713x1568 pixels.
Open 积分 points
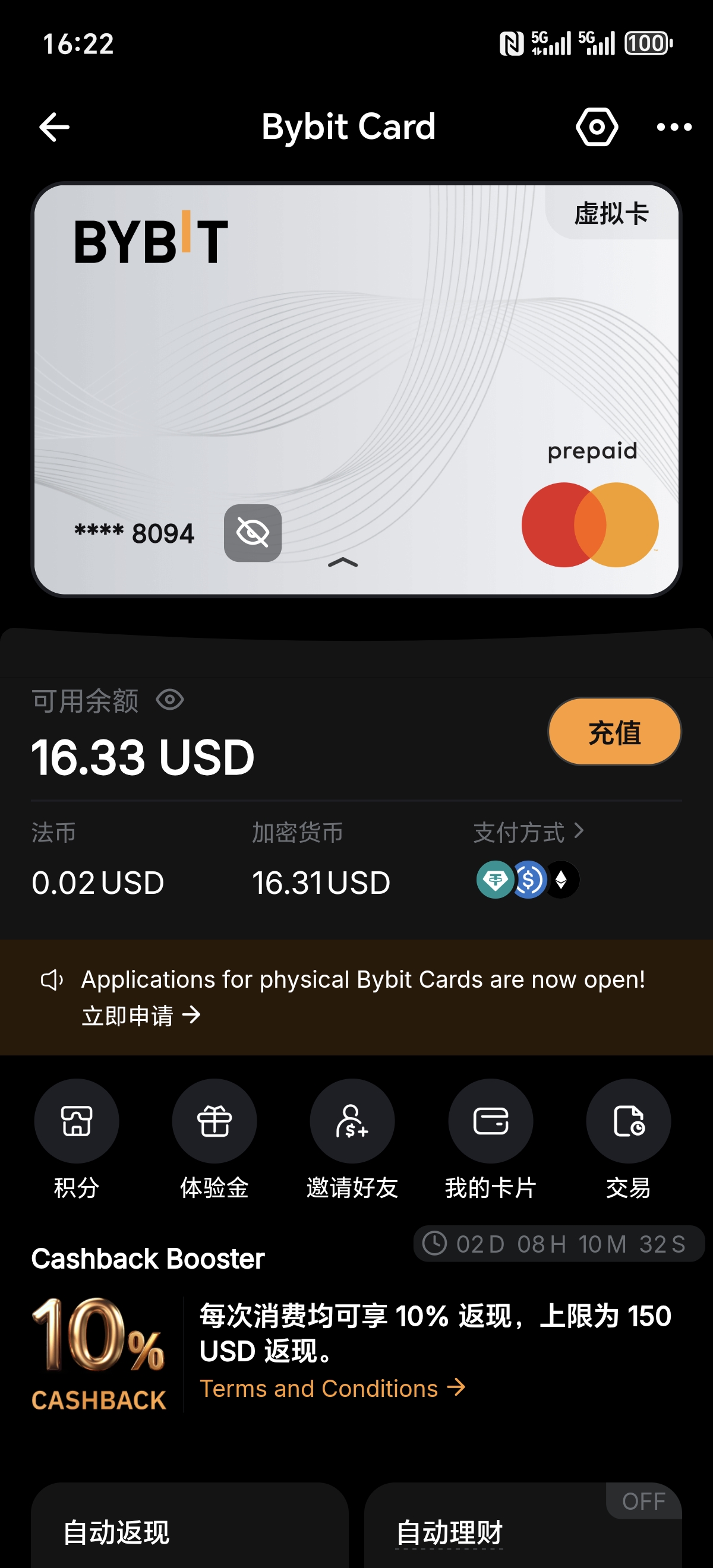[77, 1121]
